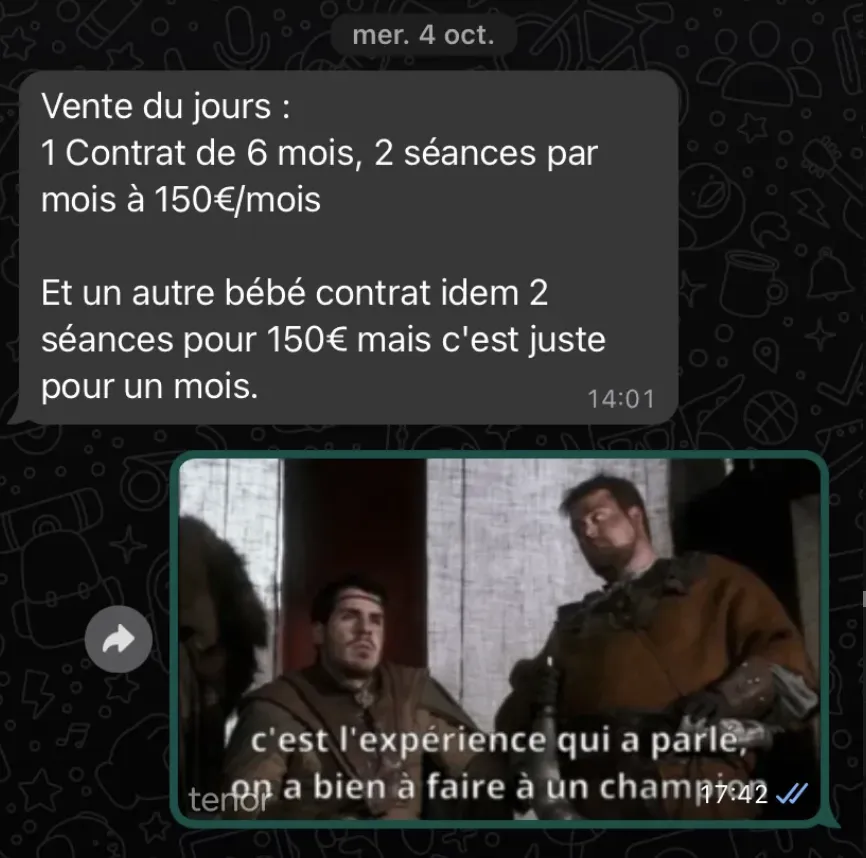Open the sent Tenor GIF message
Screen dimensions: 866x858
coord(500,620)
